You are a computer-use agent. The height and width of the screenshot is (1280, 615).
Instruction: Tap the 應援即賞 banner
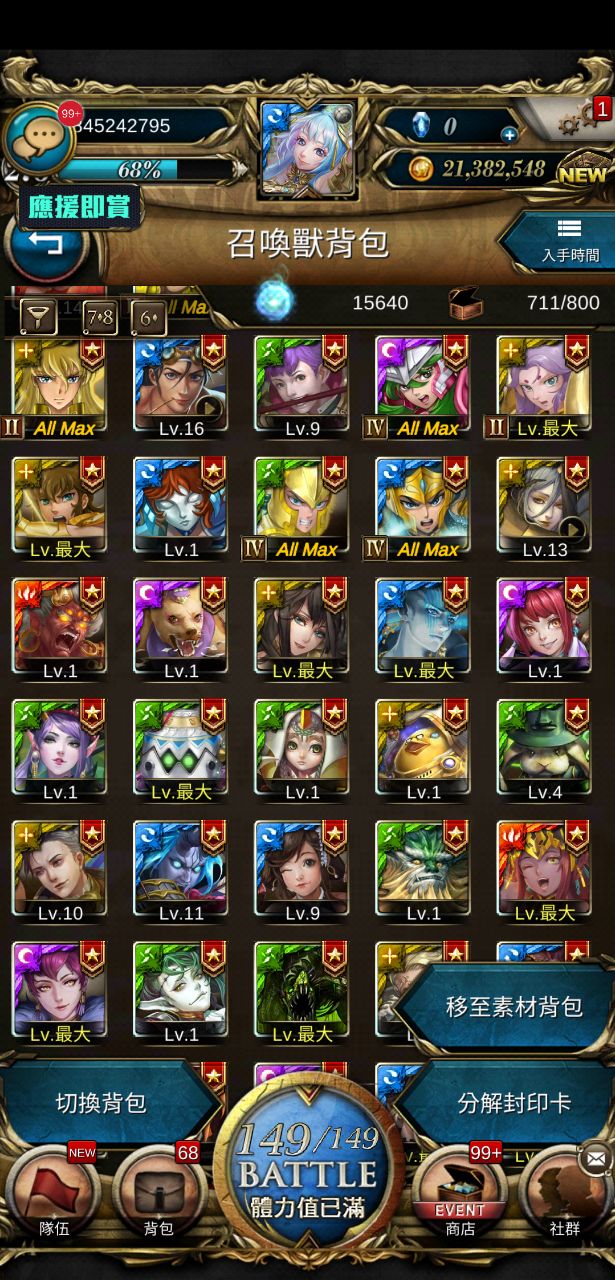pyautogui.click(x=78, y=207)
